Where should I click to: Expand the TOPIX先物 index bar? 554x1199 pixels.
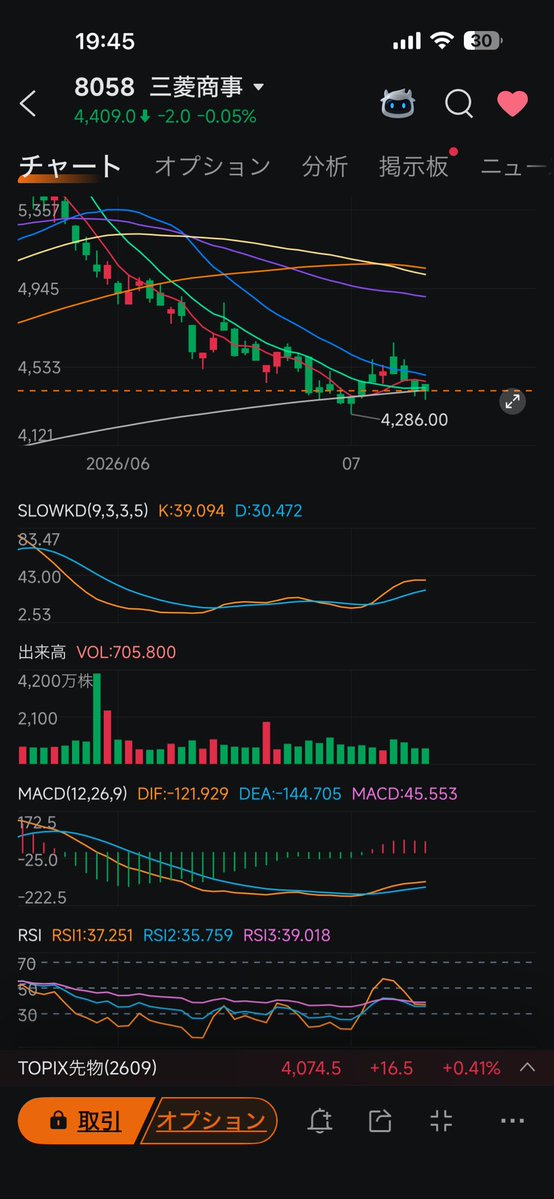point(527,1067)
